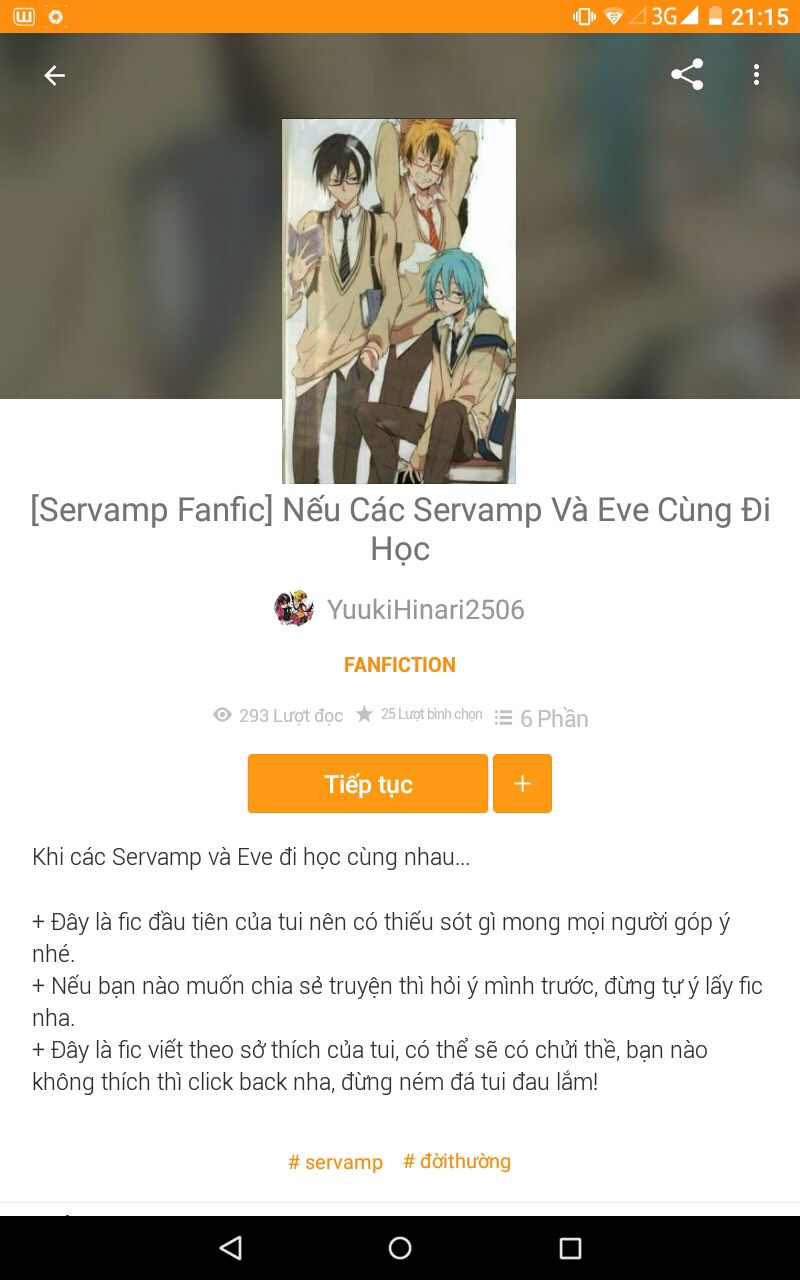Screen dimensions: 800x1280
Task: Open the three-dot overflow menu
Action: tap(756, 75)
